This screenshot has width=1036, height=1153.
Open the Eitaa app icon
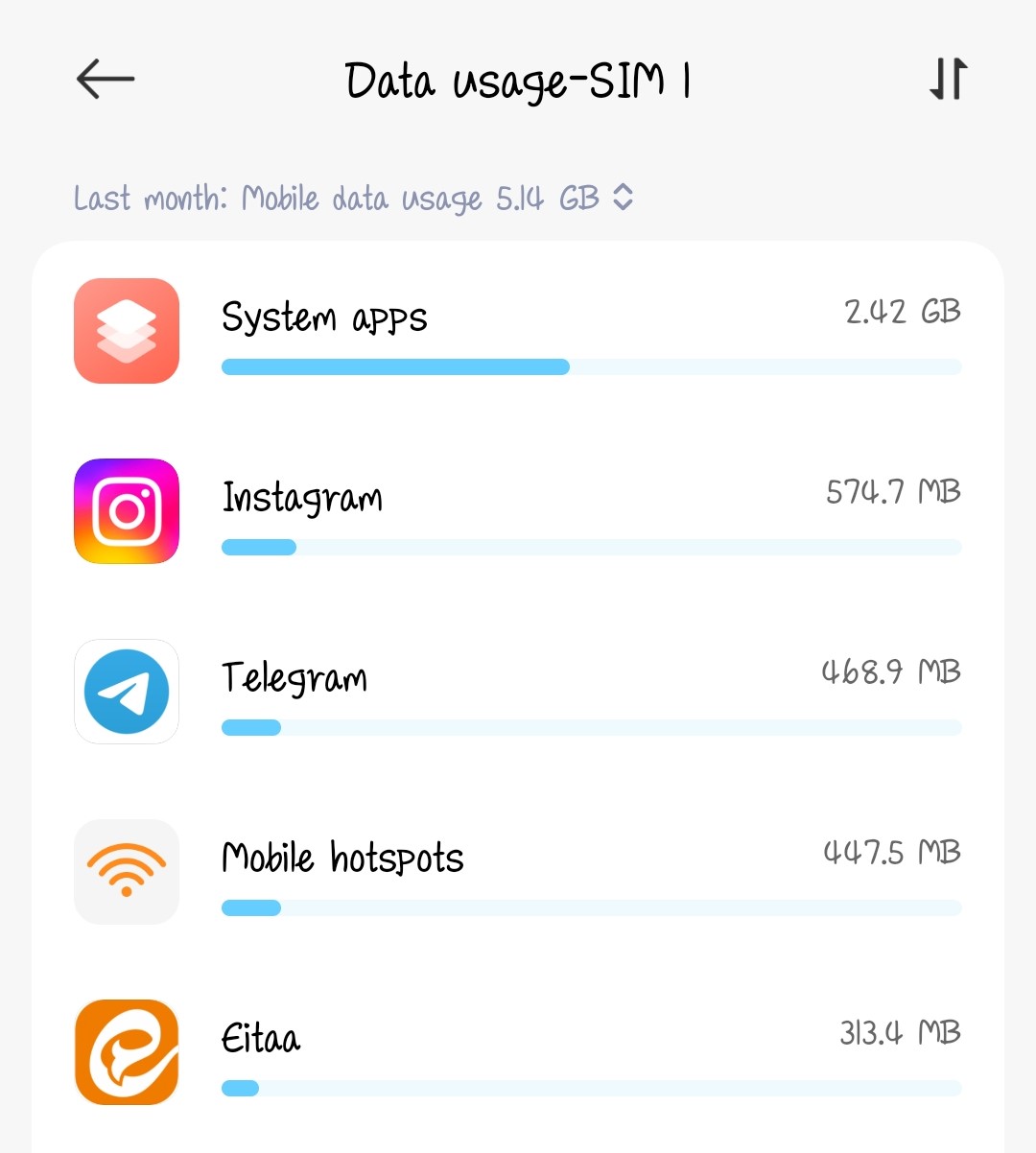click(126, 1051)
